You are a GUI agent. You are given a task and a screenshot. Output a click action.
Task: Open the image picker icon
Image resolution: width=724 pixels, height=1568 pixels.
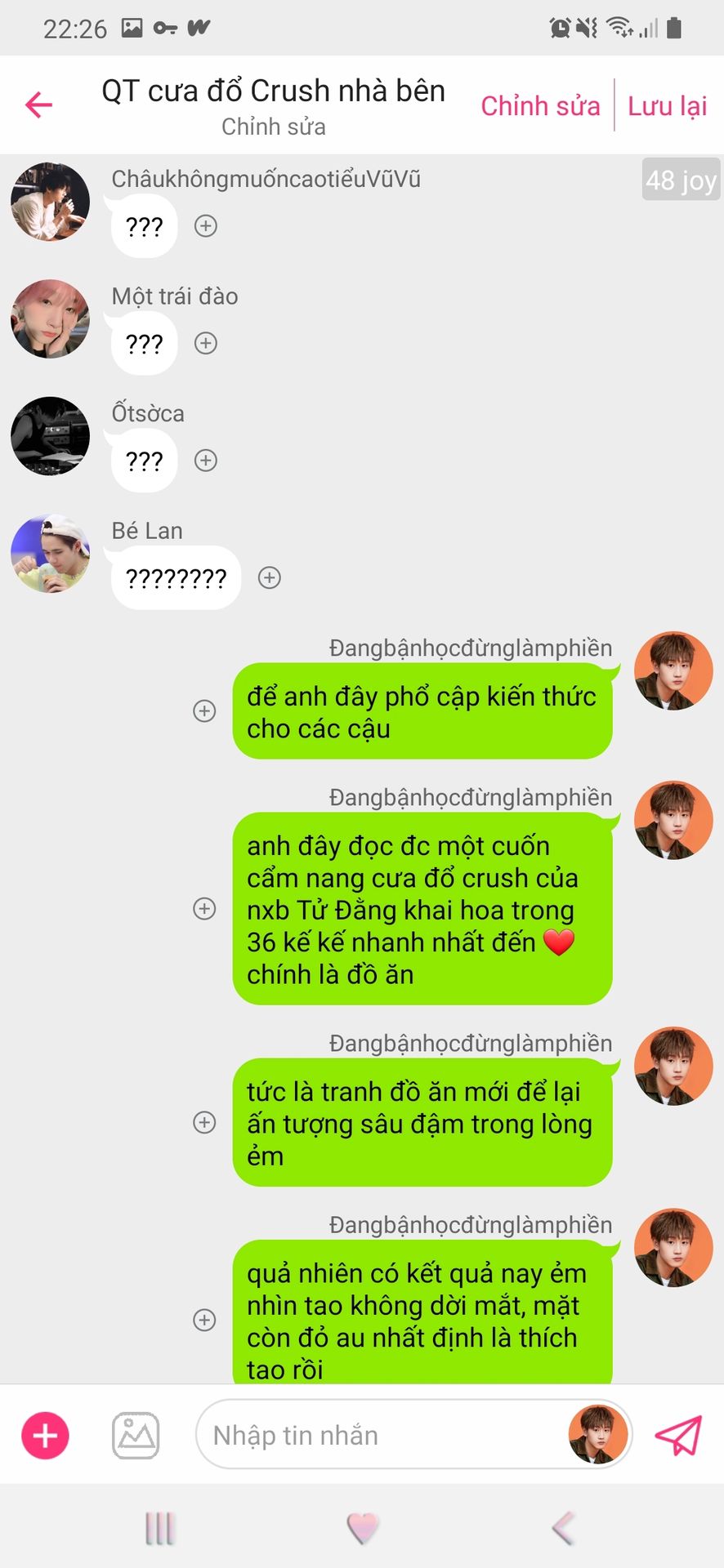[136, 1435]
